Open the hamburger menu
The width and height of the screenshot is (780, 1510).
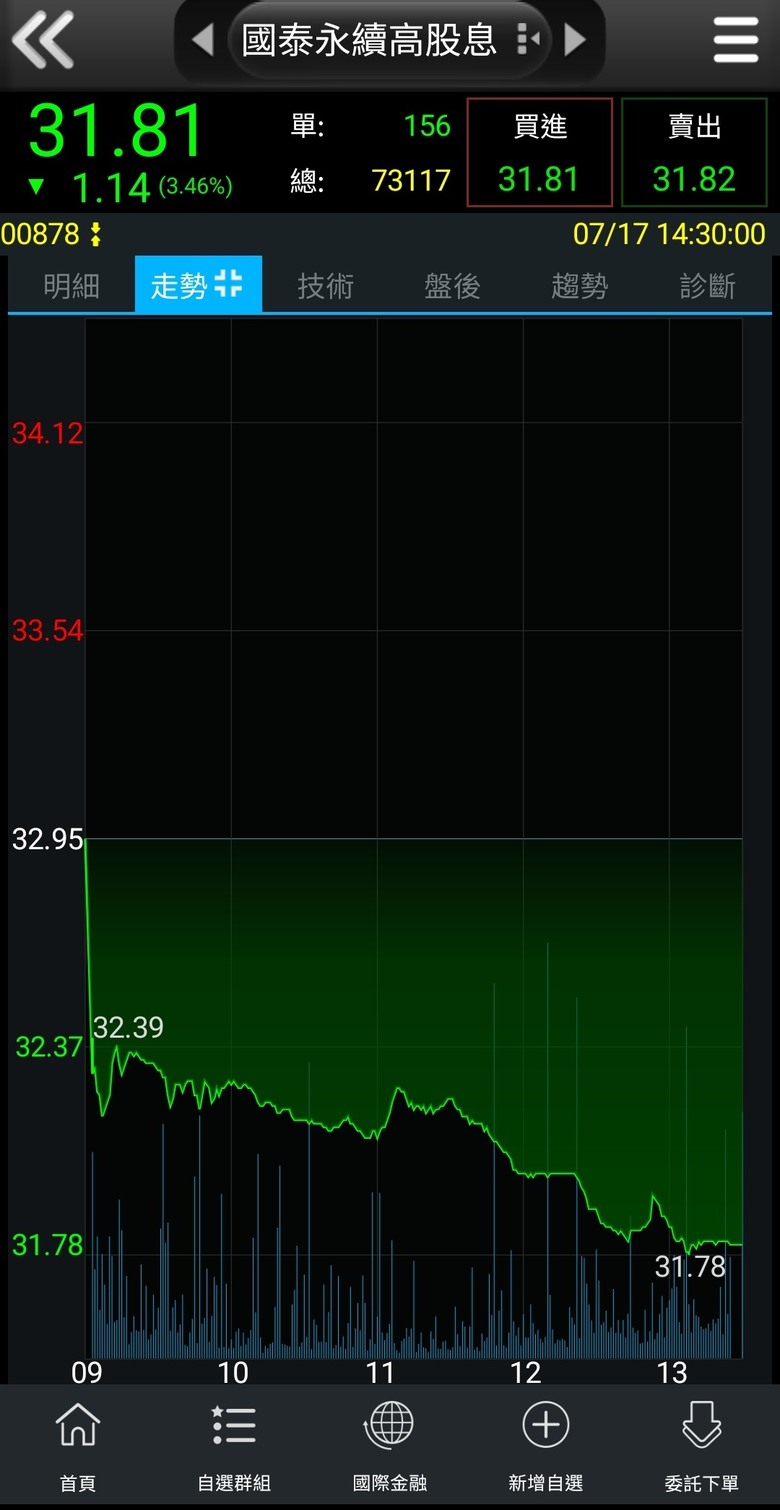pyautogui.click(x=736, y=40)
